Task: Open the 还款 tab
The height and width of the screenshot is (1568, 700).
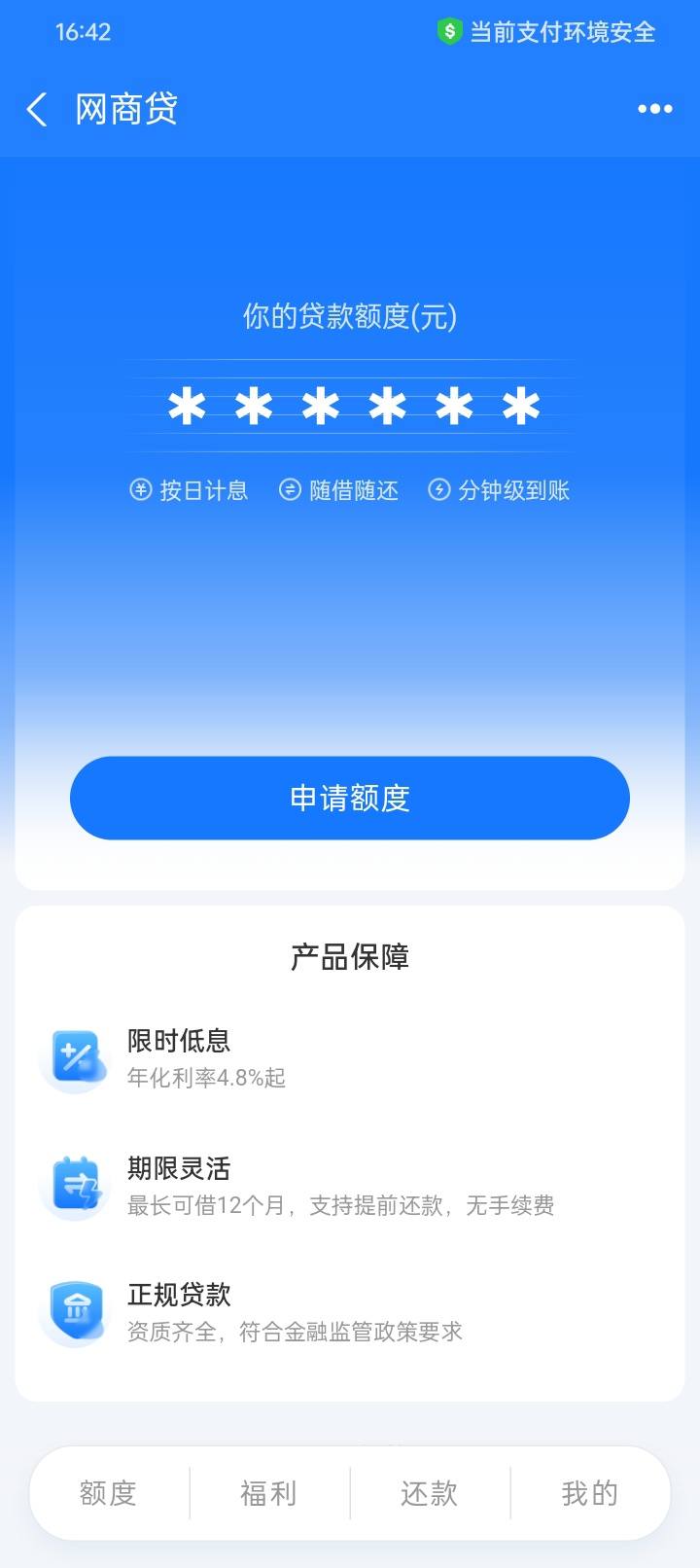Action: point(430,1493)
